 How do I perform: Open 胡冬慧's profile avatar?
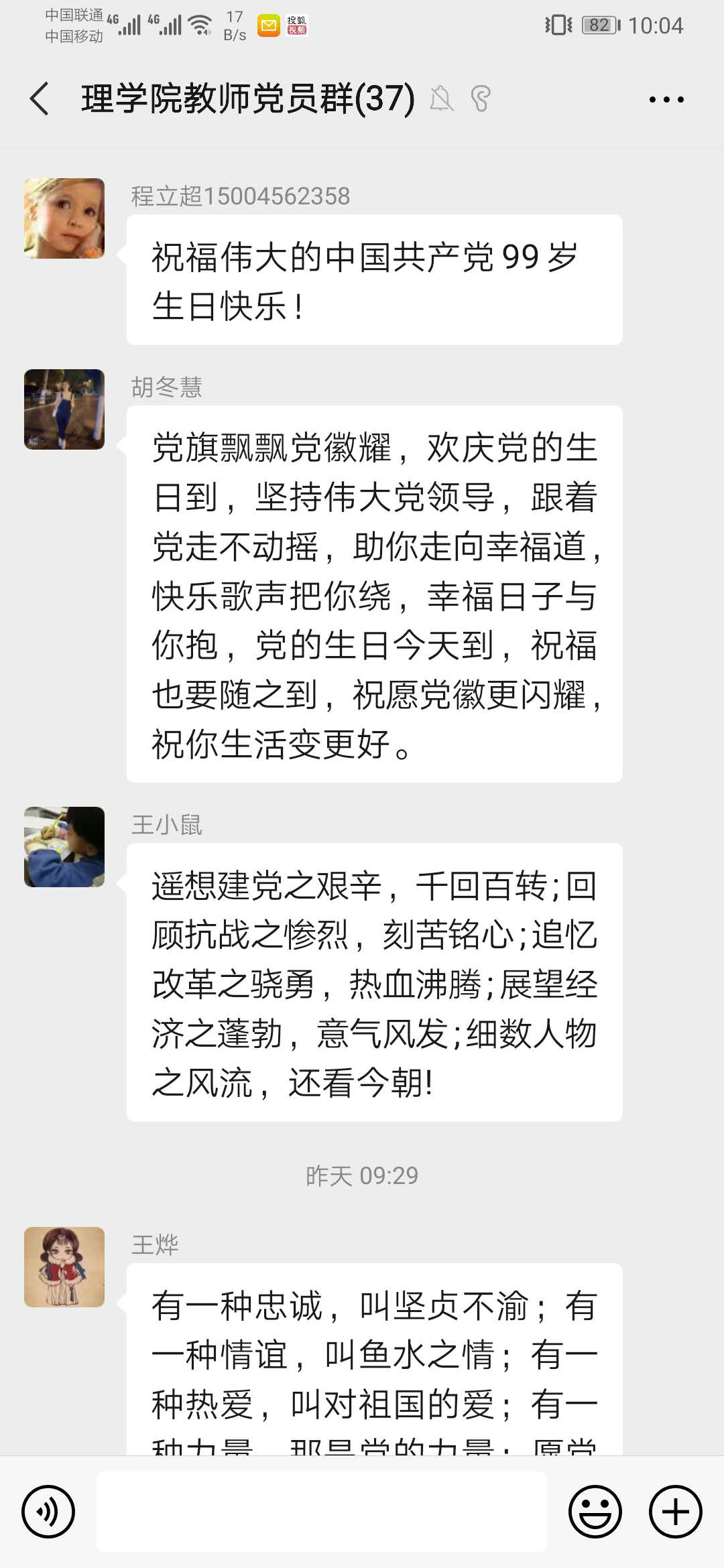pyautogui.click(x=64, y=409)
